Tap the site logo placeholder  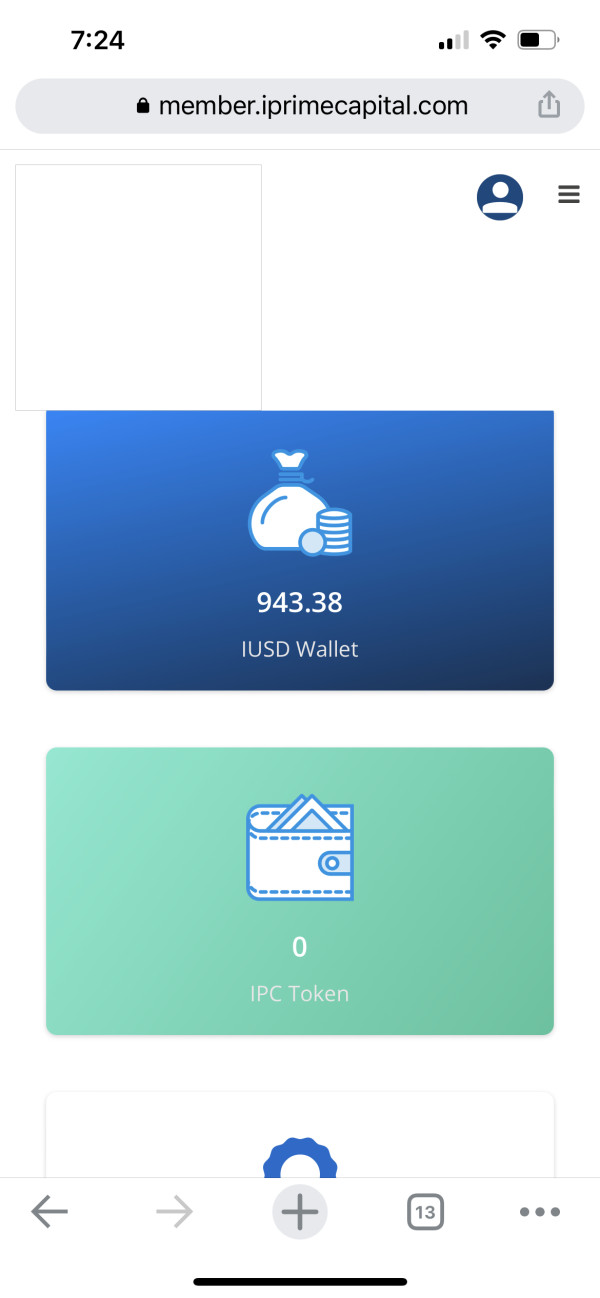[139, 288]
